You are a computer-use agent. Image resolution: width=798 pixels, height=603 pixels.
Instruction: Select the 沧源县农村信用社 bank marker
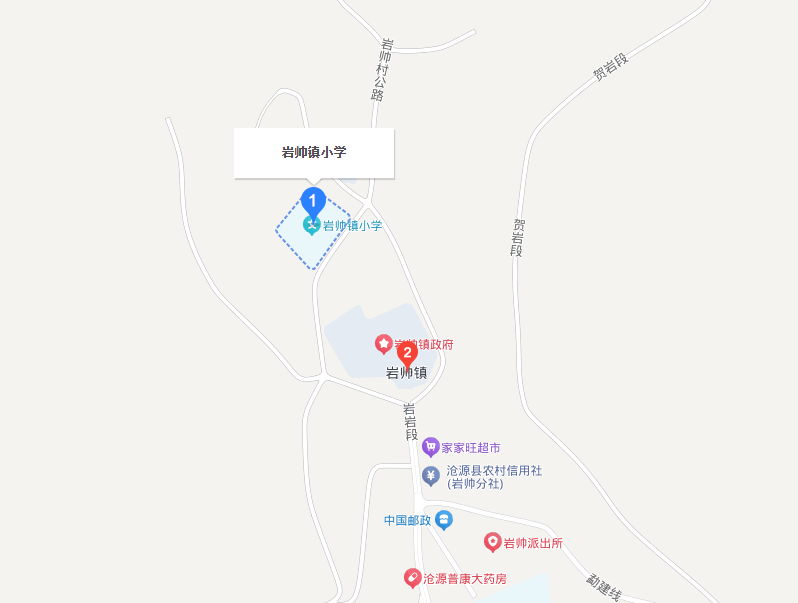431,475
